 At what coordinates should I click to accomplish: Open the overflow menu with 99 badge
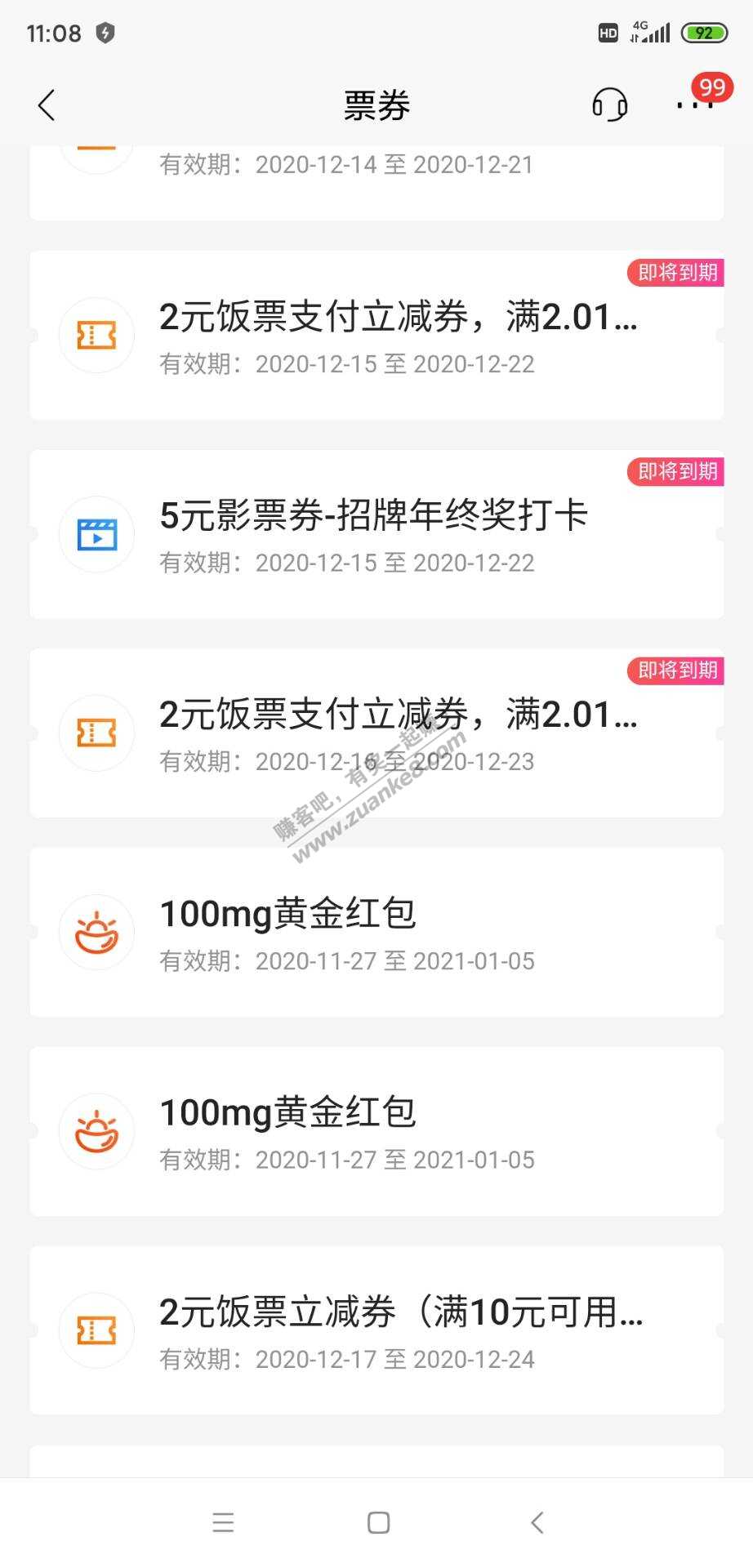(694, 104)
